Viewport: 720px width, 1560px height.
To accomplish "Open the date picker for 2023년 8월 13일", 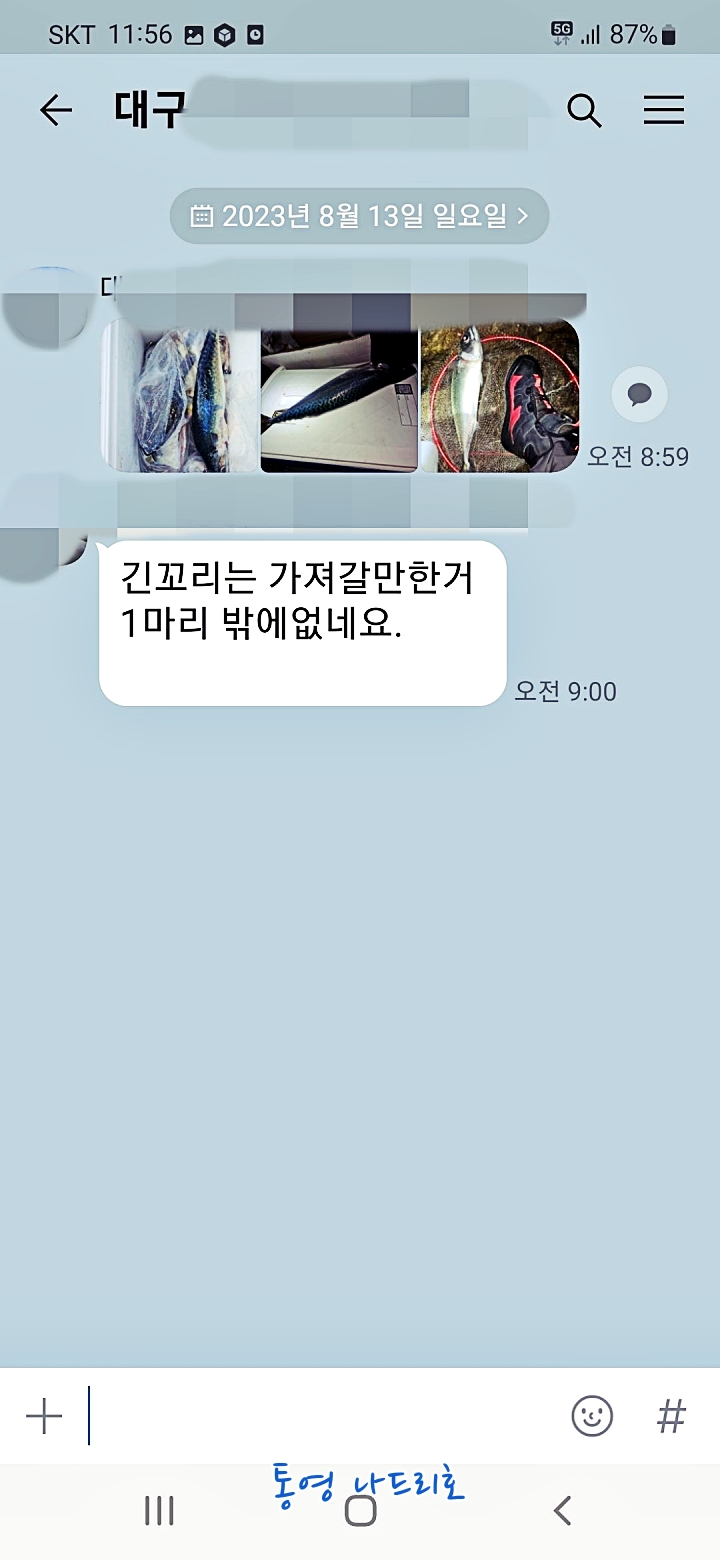I will coord(359,216).
